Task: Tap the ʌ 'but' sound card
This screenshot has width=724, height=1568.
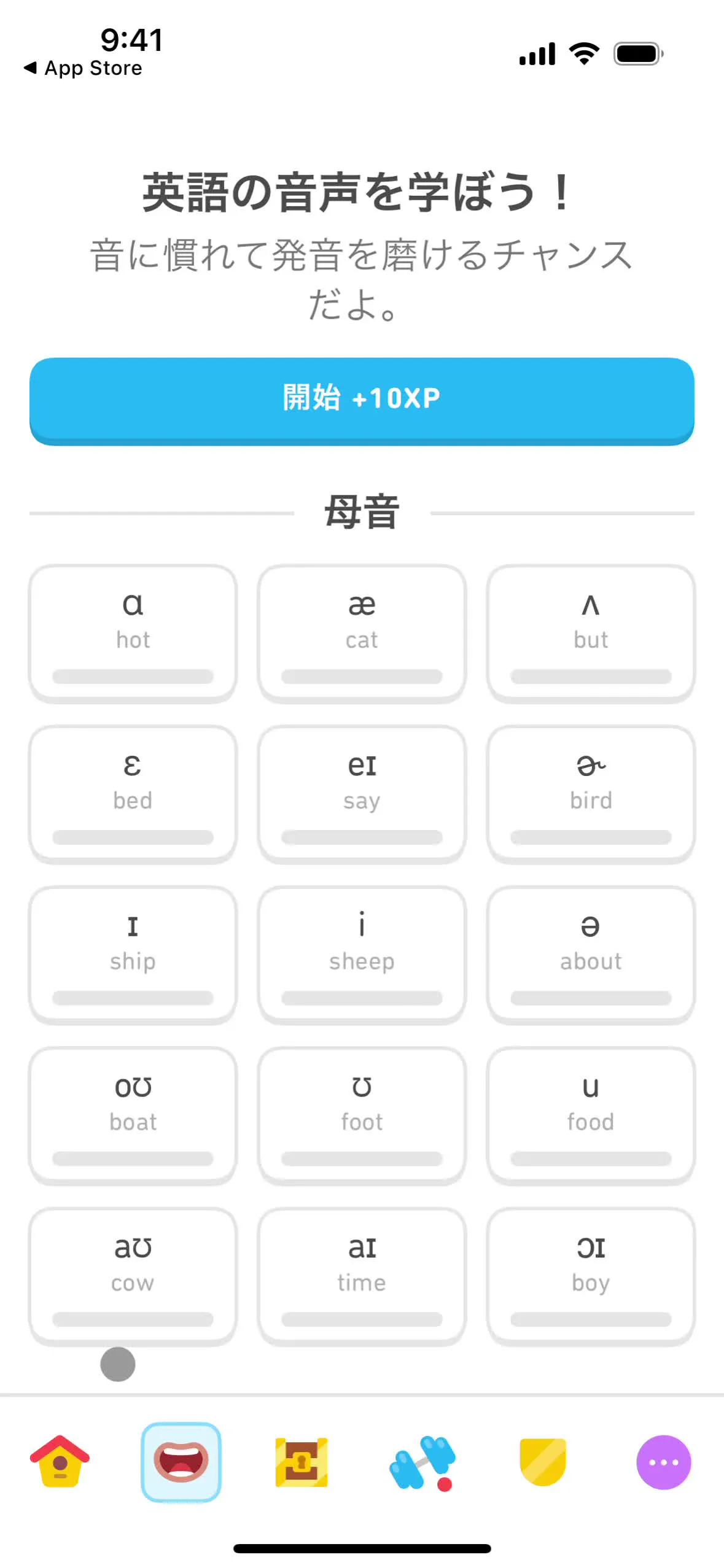Action: 591,632
